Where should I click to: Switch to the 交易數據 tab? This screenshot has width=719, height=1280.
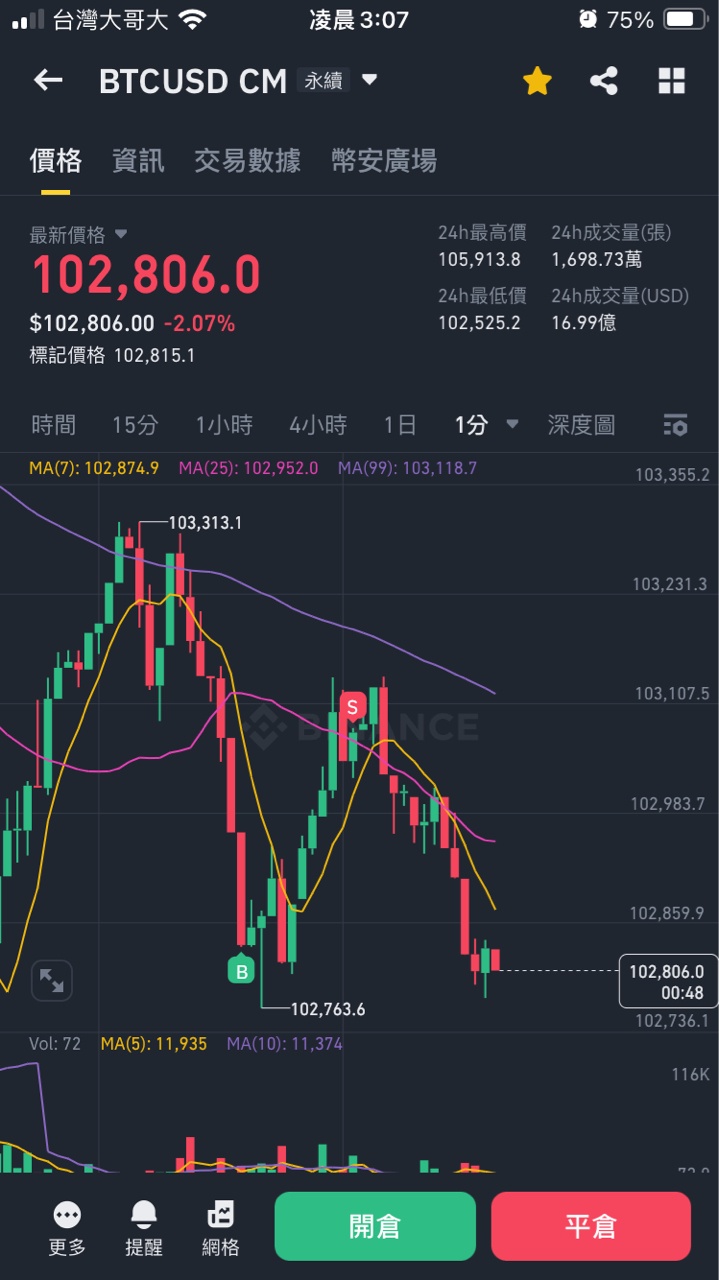tap(247, 160)
